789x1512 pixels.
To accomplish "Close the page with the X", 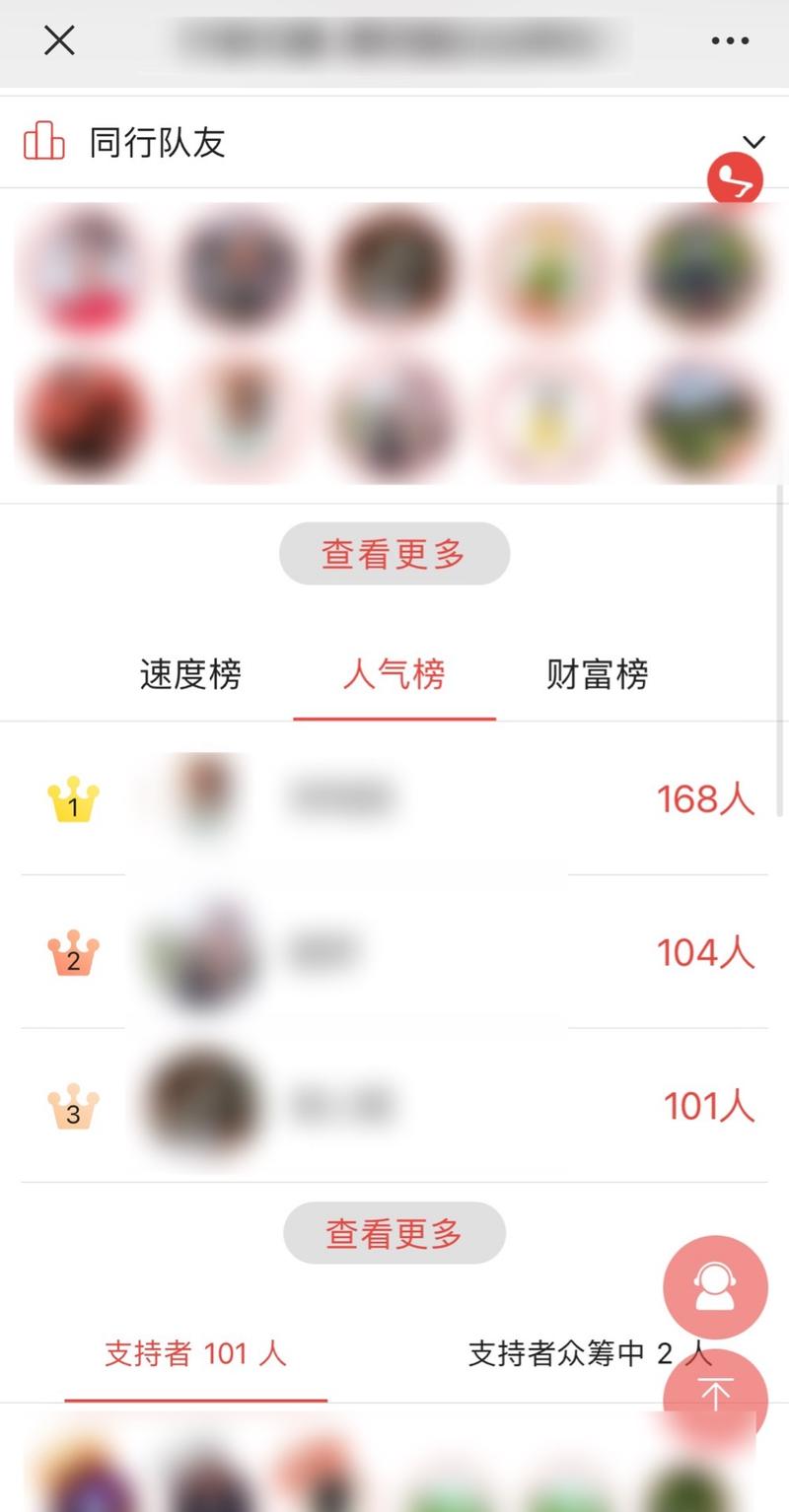I will click(x=58, y=40).
